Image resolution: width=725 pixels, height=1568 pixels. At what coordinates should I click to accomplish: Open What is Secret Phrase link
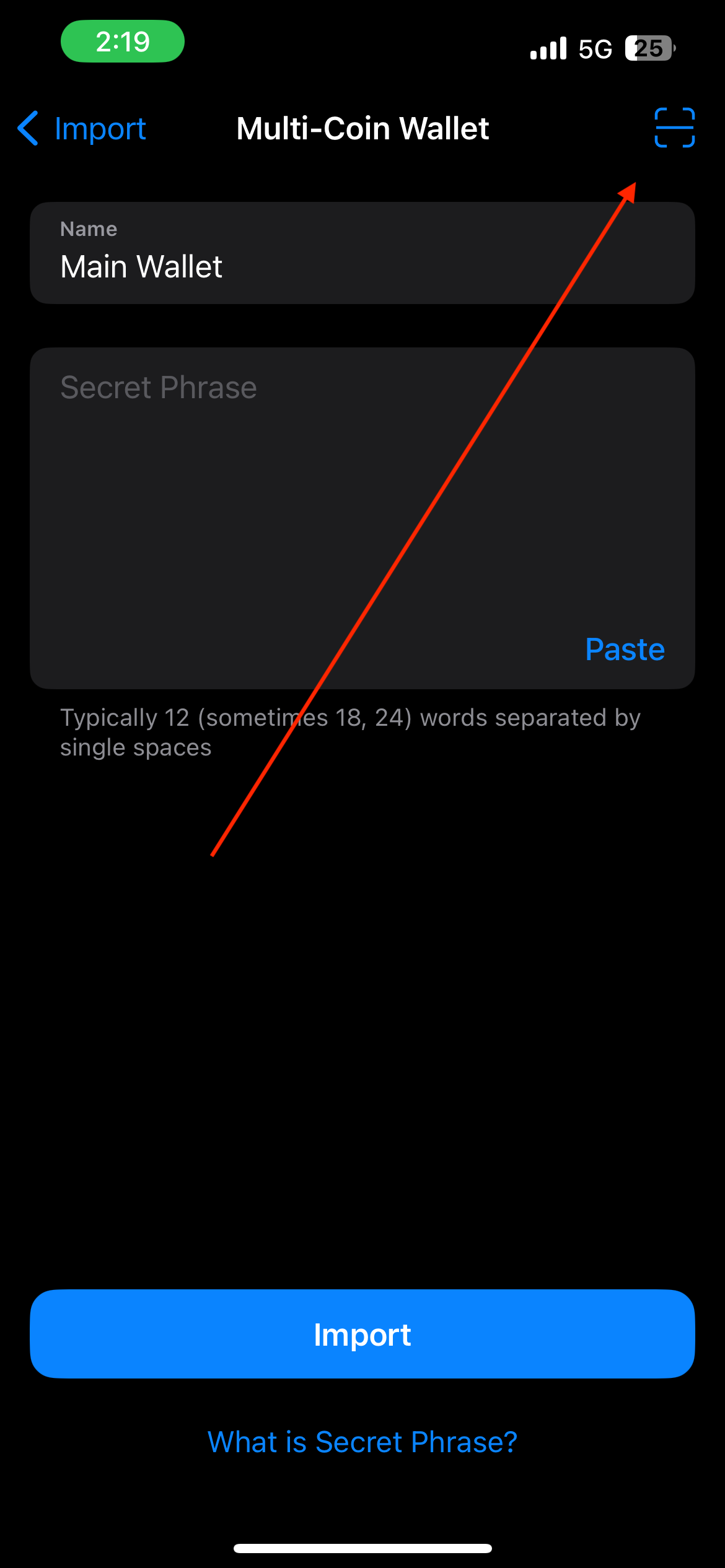[x=362, y=1442]
